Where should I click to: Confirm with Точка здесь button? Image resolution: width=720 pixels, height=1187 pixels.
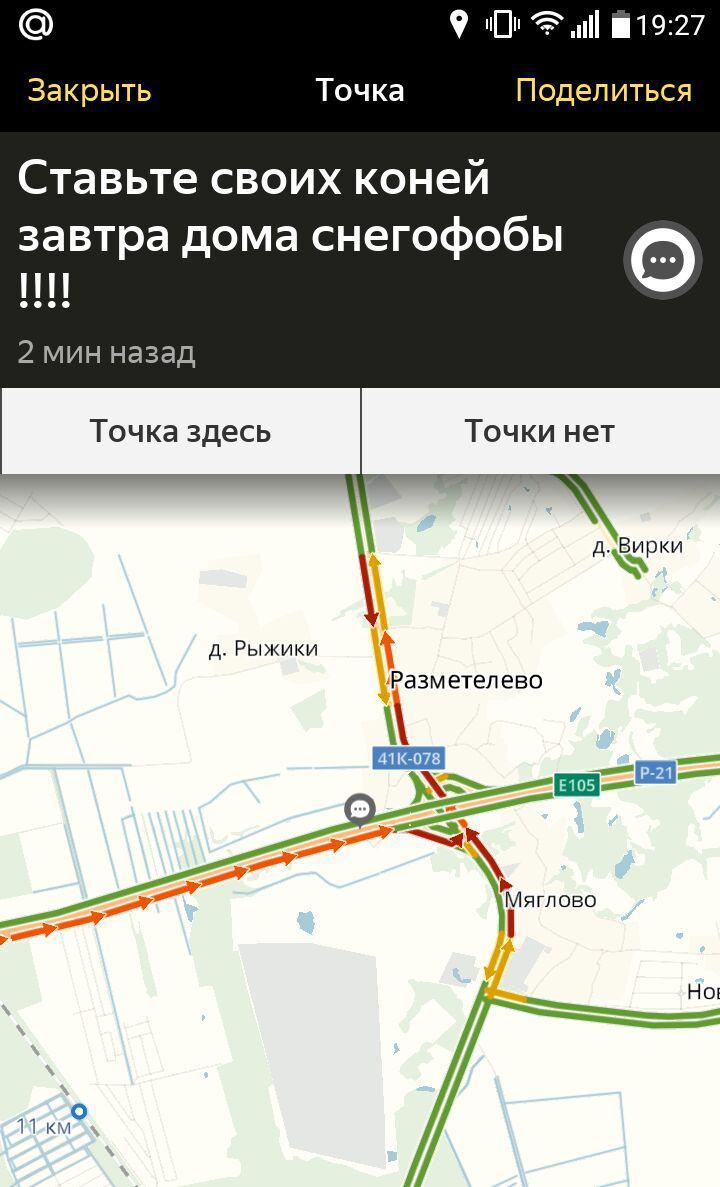click(x=180, y=431)
